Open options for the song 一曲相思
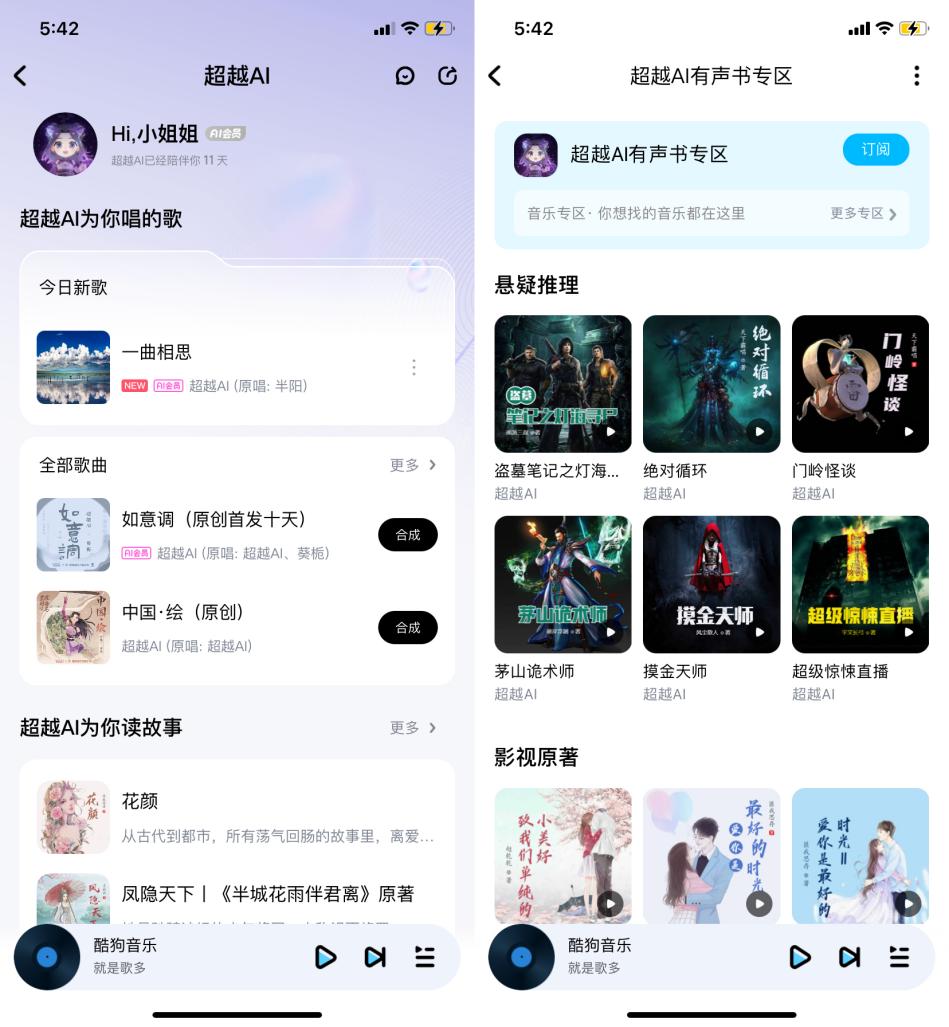The width and height of the screenshot is (949, 1027). 414,367
